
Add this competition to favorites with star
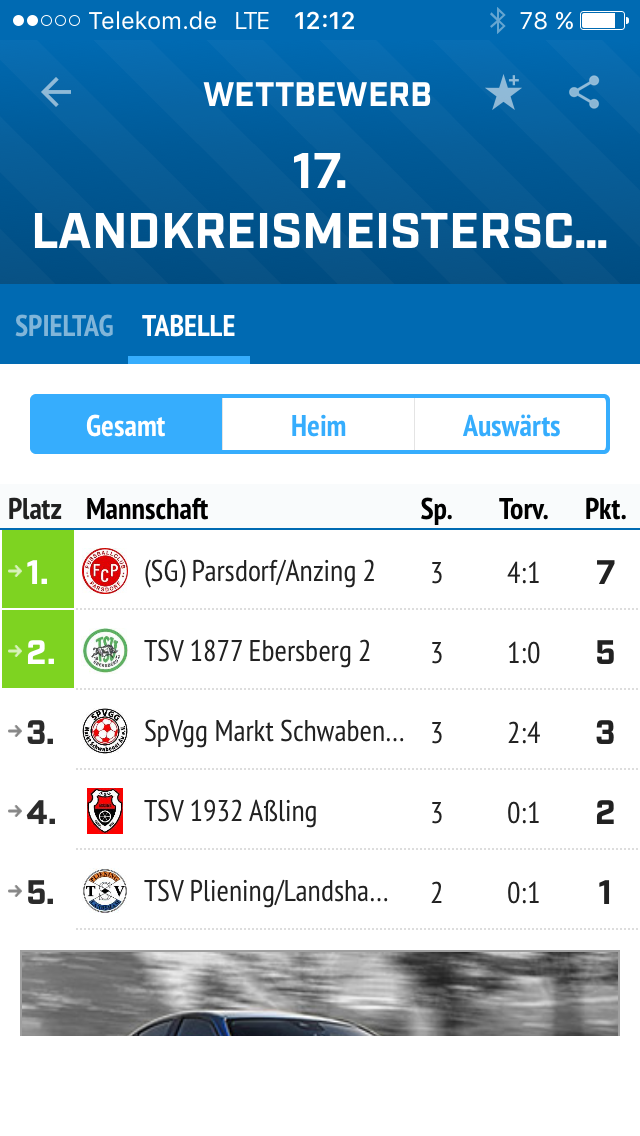(504, 93)
